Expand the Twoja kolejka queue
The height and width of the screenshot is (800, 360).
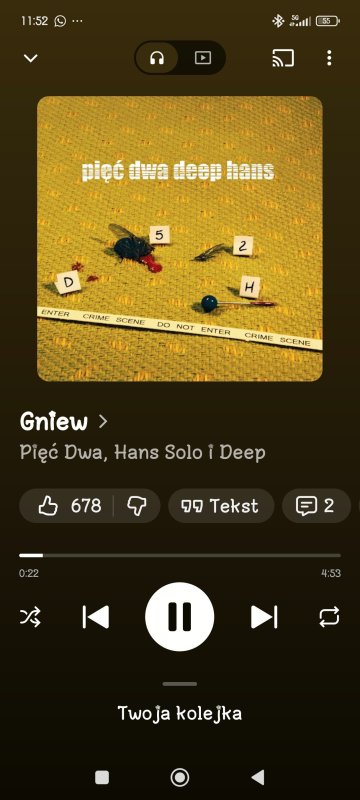(x=179, y=713)
